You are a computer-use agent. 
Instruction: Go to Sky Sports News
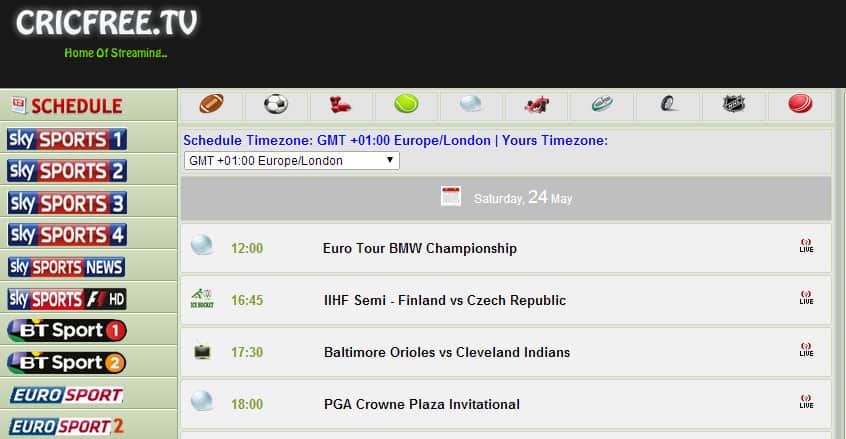pyautogui.click(x=66, y=267)
